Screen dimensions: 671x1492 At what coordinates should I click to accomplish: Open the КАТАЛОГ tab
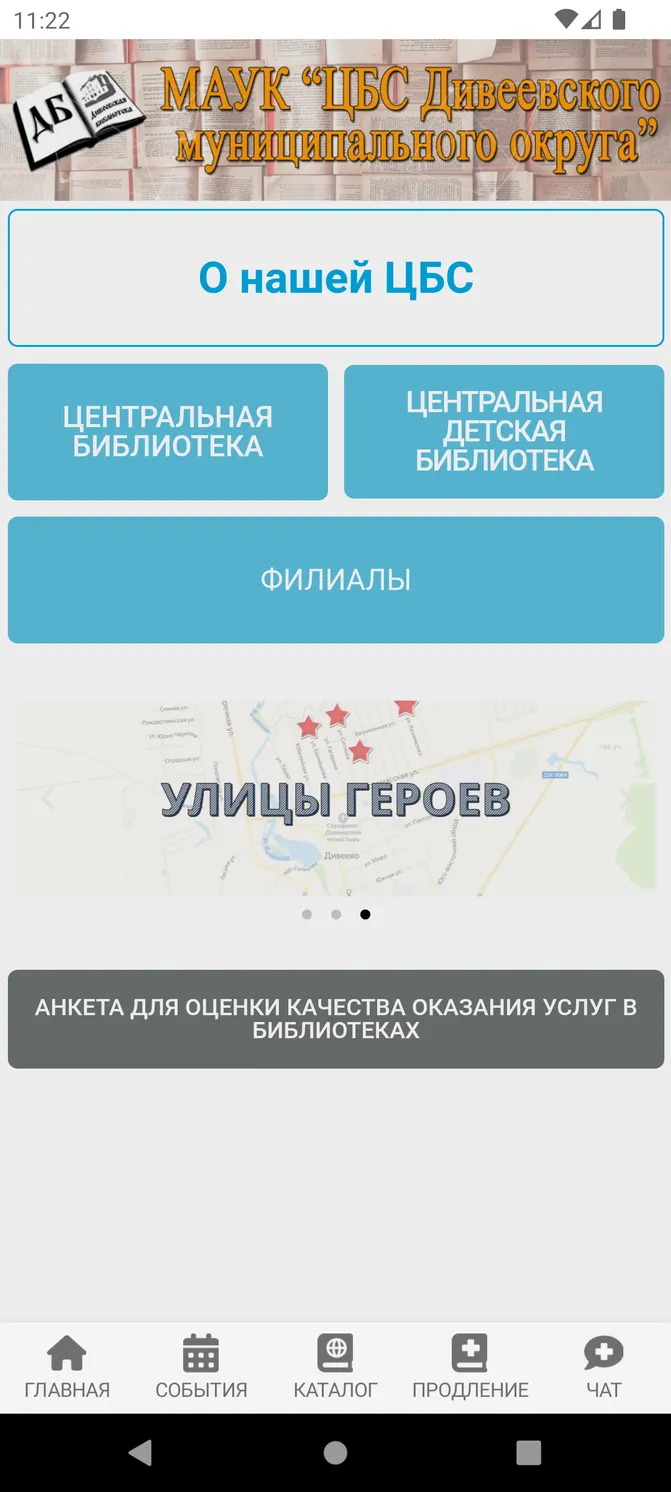(x=335, y=1368)
